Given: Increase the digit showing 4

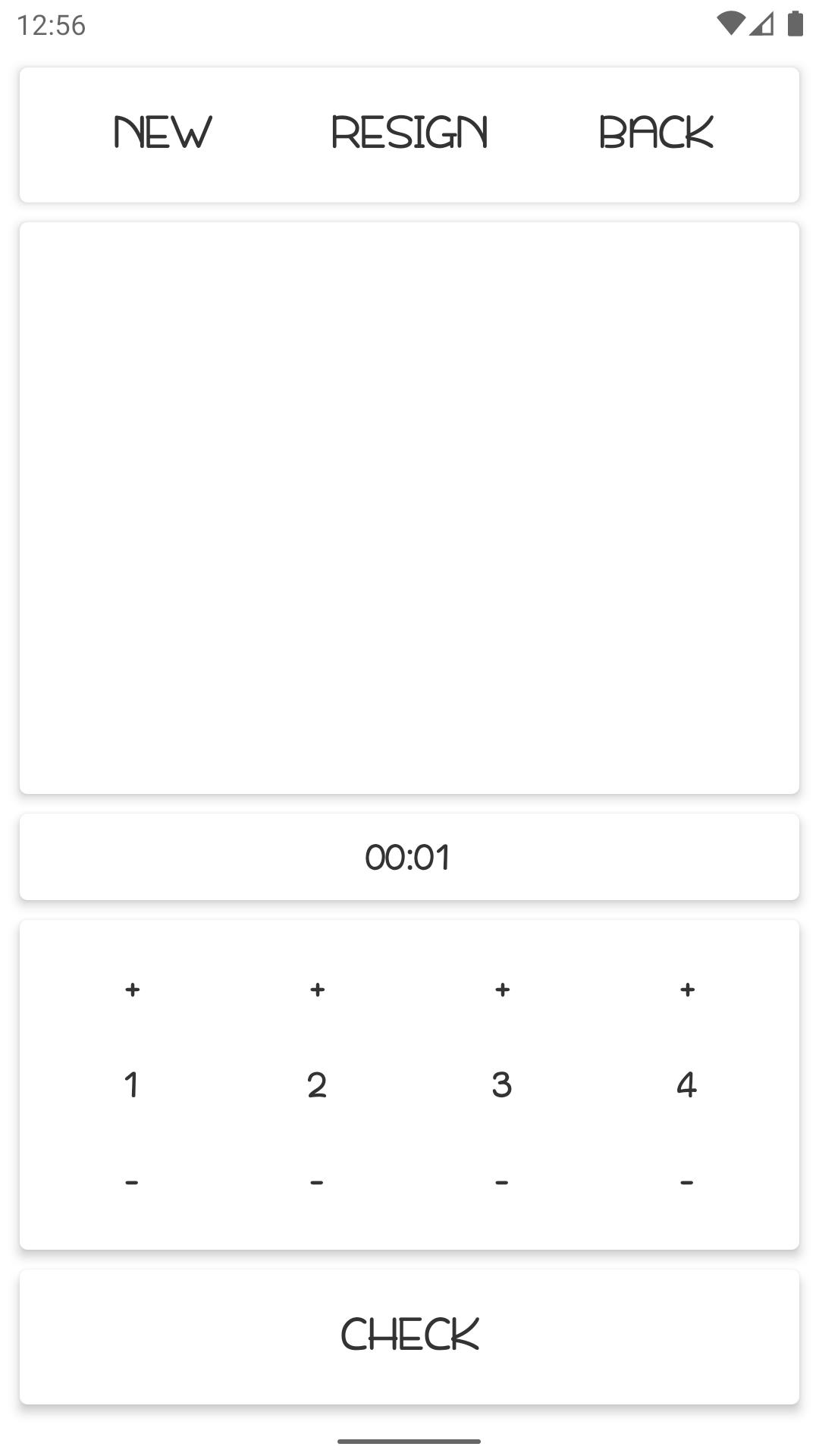Looking at the screenshot, I should pyautogui.click(x=687, y=990).
